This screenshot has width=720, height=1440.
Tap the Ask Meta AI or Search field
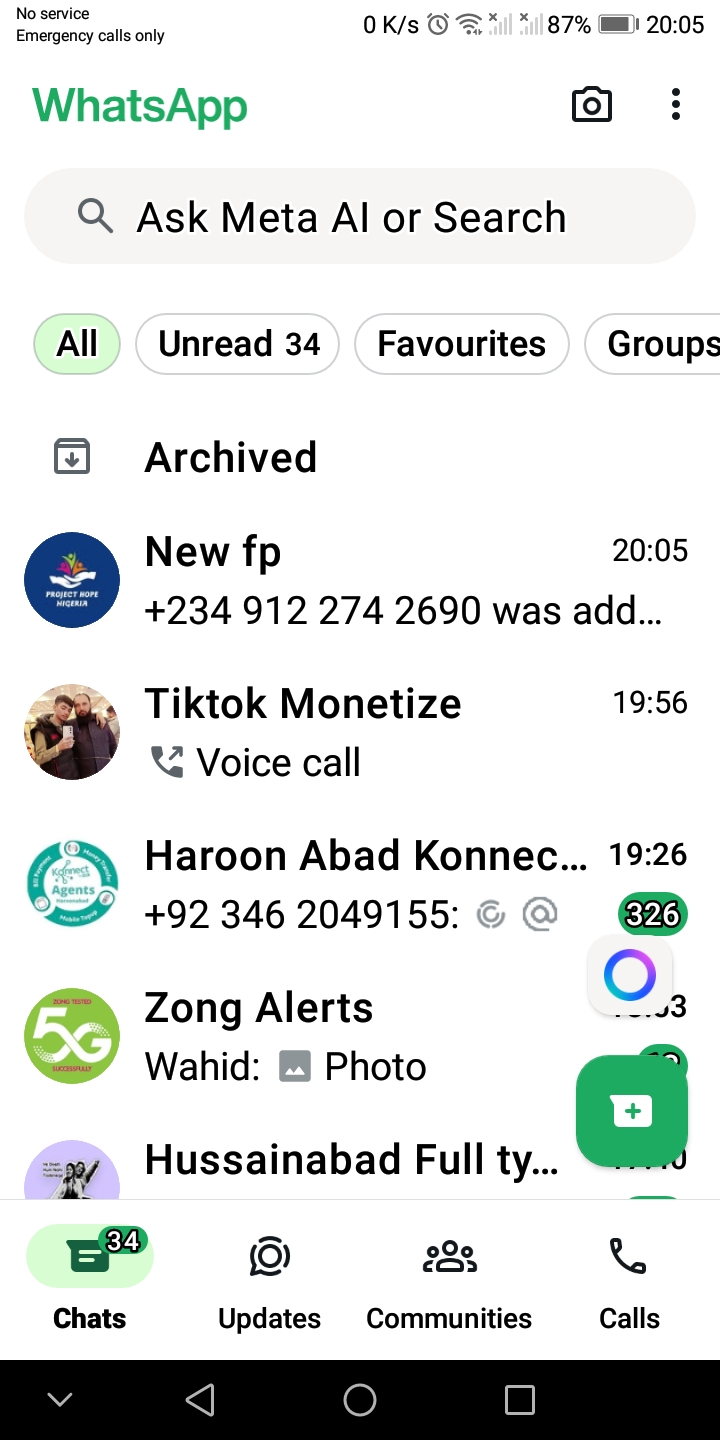tap(360, 217)
